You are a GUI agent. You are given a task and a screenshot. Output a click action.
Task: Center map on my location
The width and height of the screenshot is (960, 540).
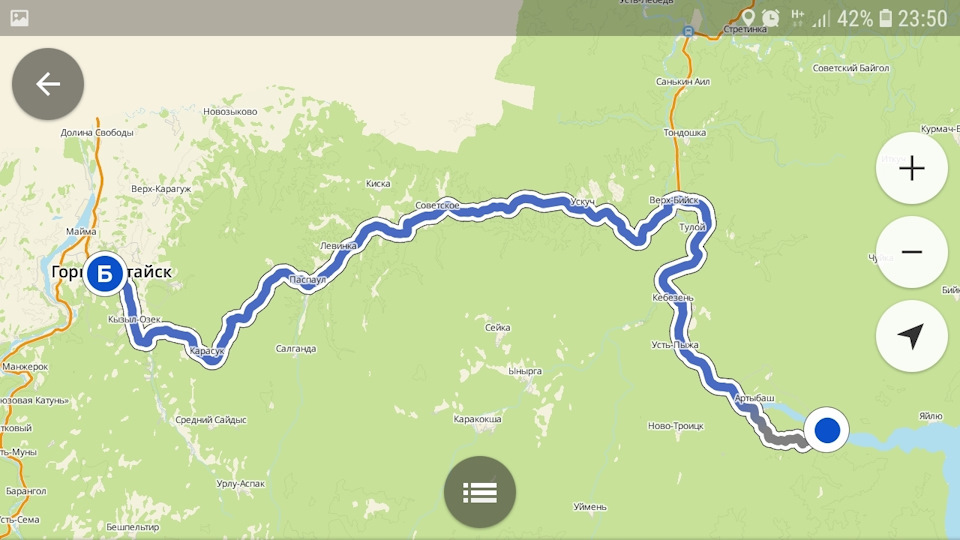point(911,336)
